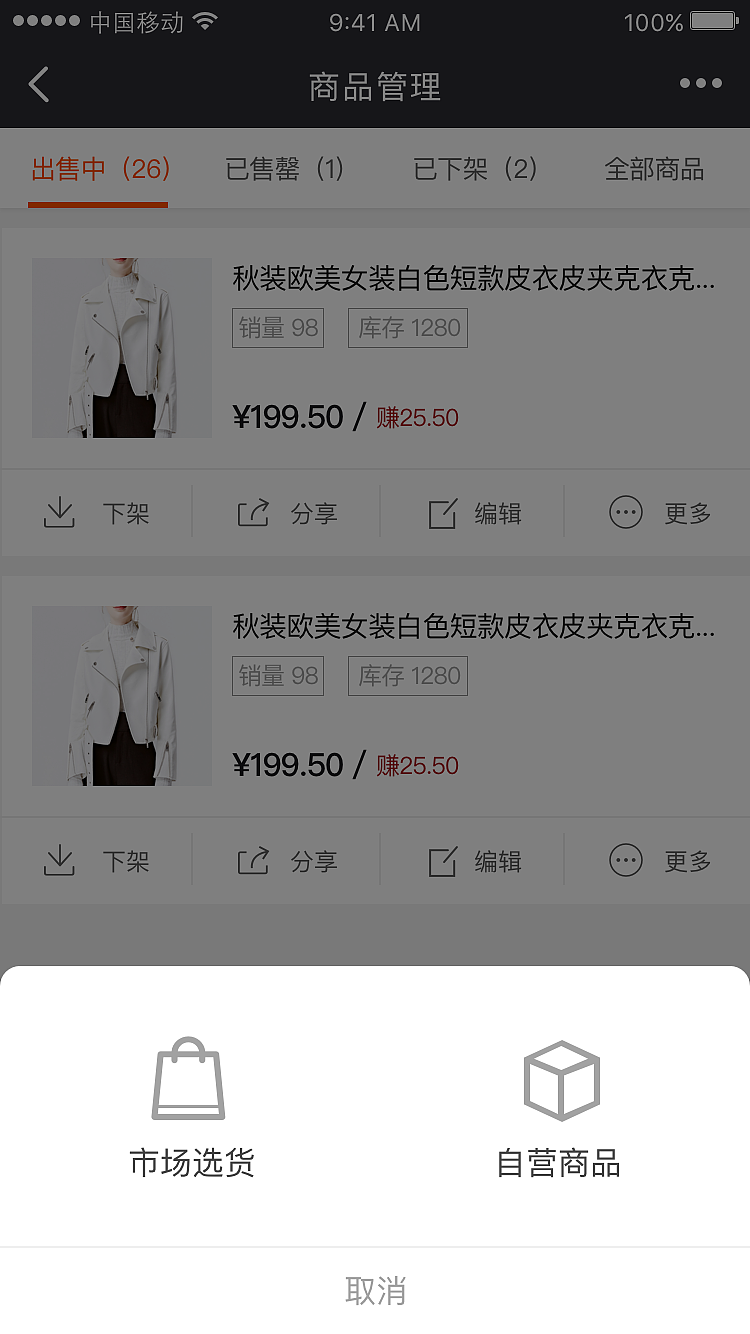Tap the 3D box icon for 自营商品
Image resolution: width=750 pixels, height=1334 pixels.
coord(562,1080)
